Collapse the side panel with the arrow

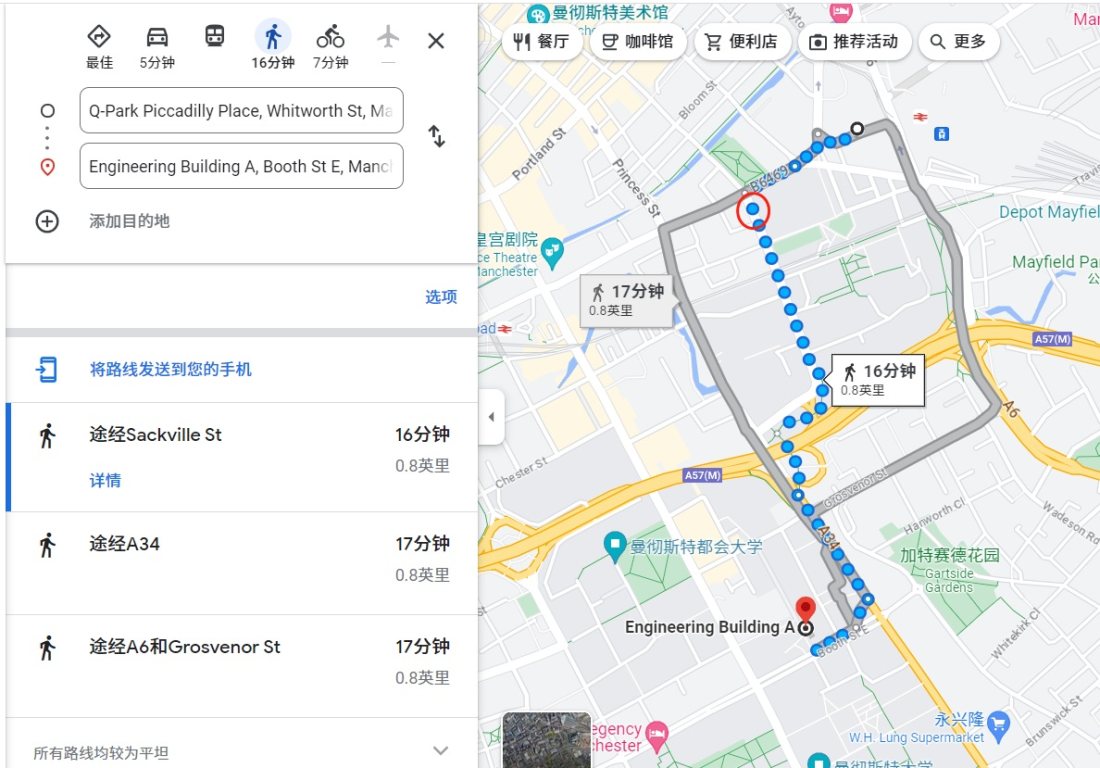tap(490, 417)
